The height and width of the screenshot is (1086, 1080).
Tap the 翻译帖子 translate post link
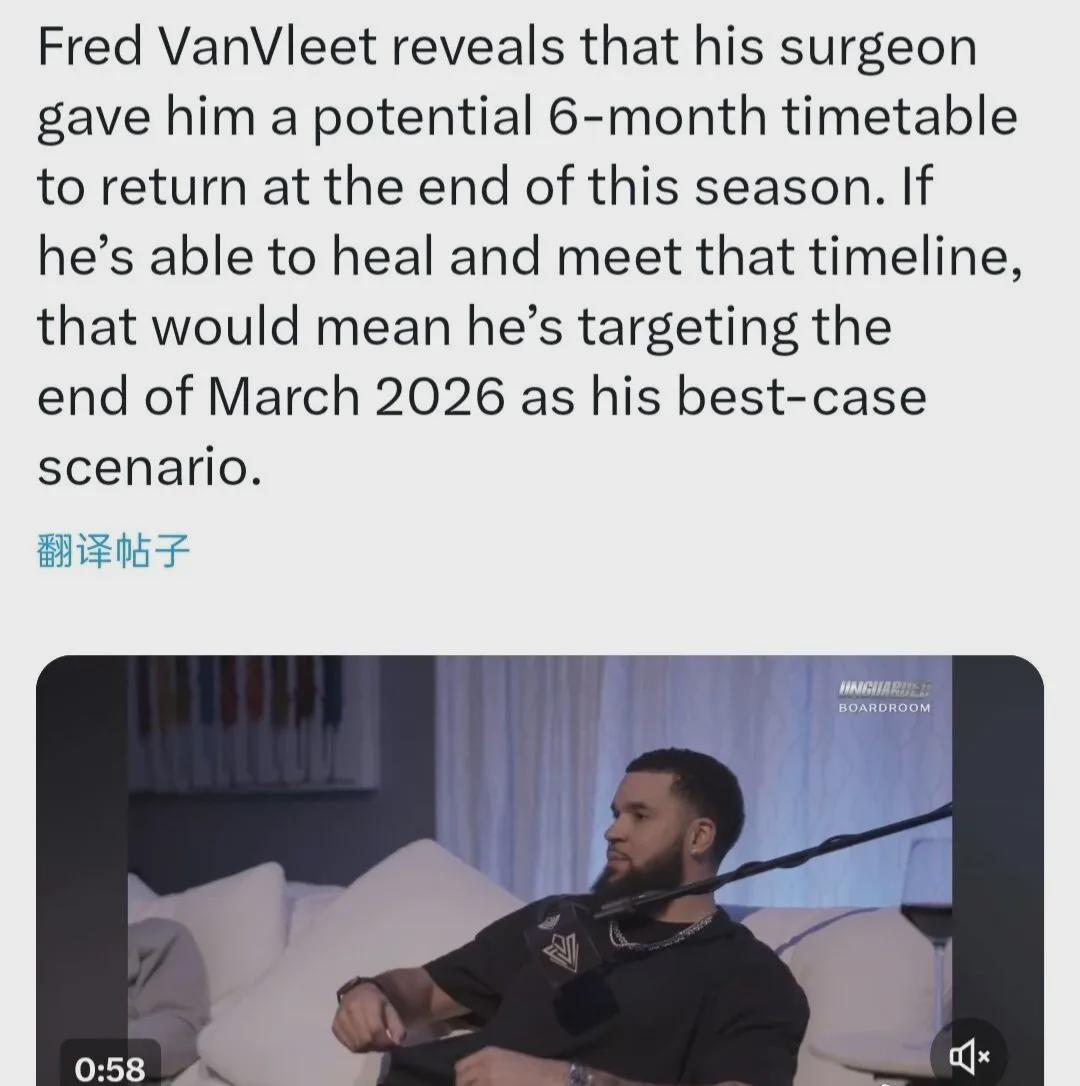[113, 551]
